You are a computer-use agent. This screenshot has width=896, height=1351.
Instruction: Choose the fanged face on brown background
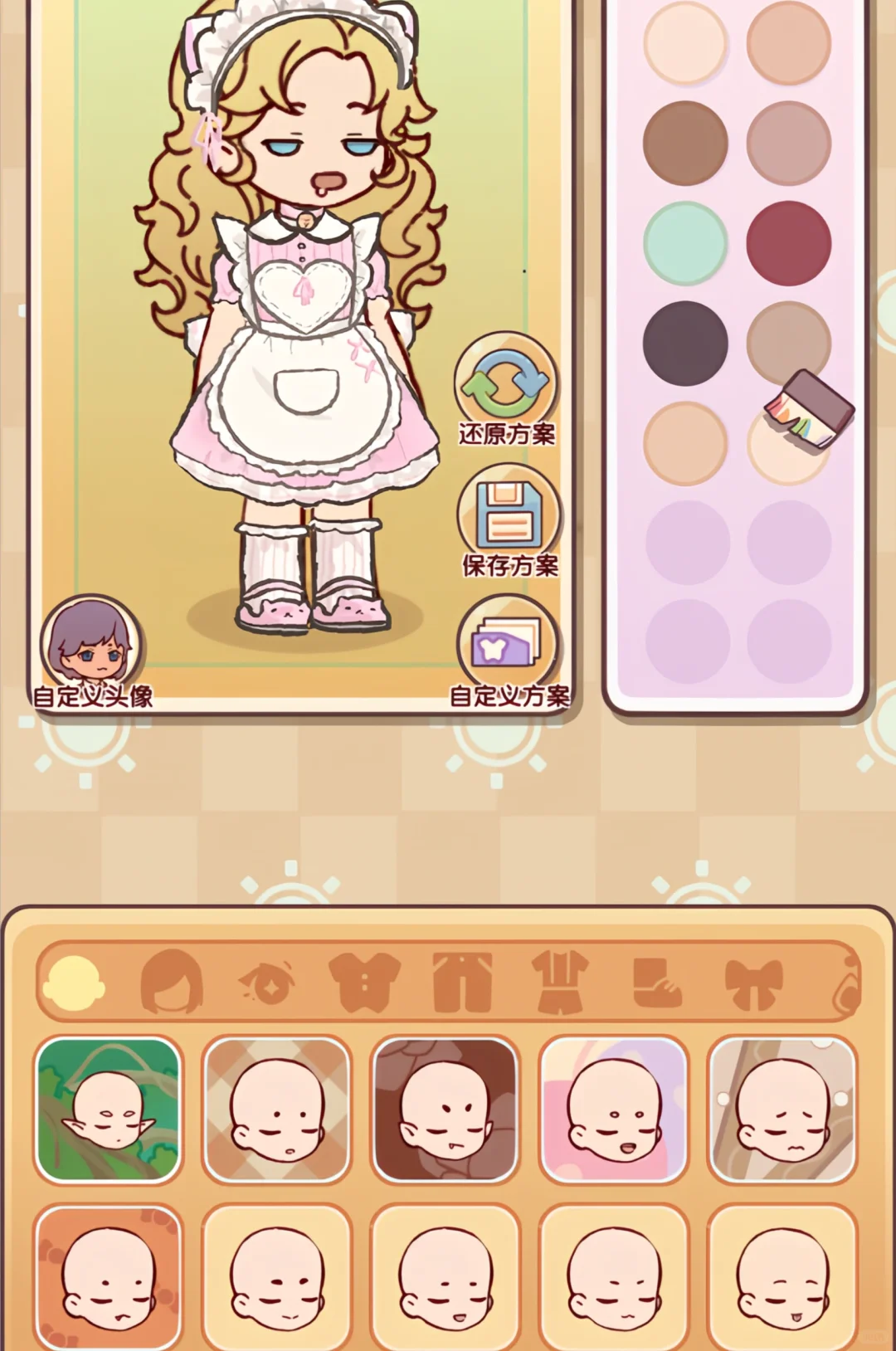click(445, 1109)
